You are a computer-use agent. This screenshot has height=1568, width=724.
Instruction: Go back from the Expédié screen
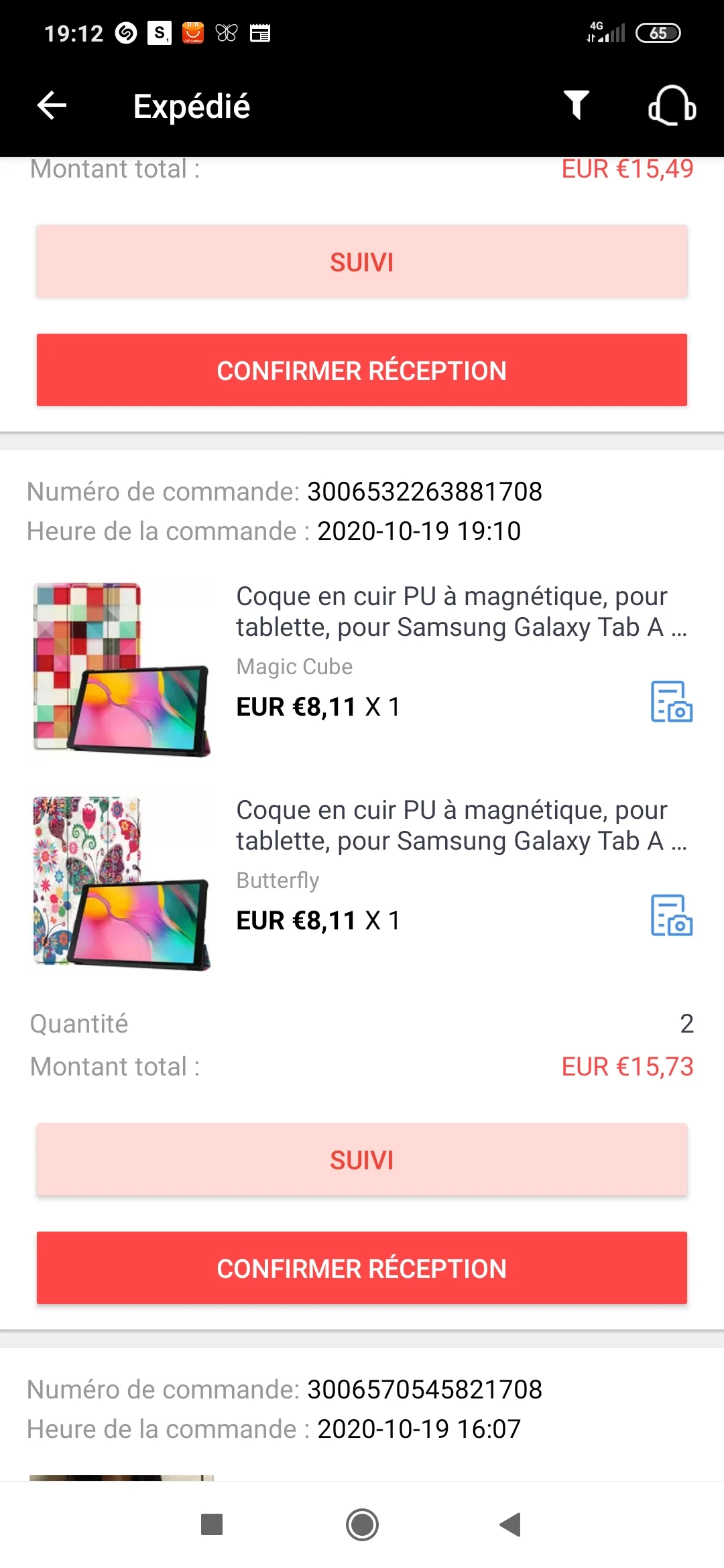point(52,105)
